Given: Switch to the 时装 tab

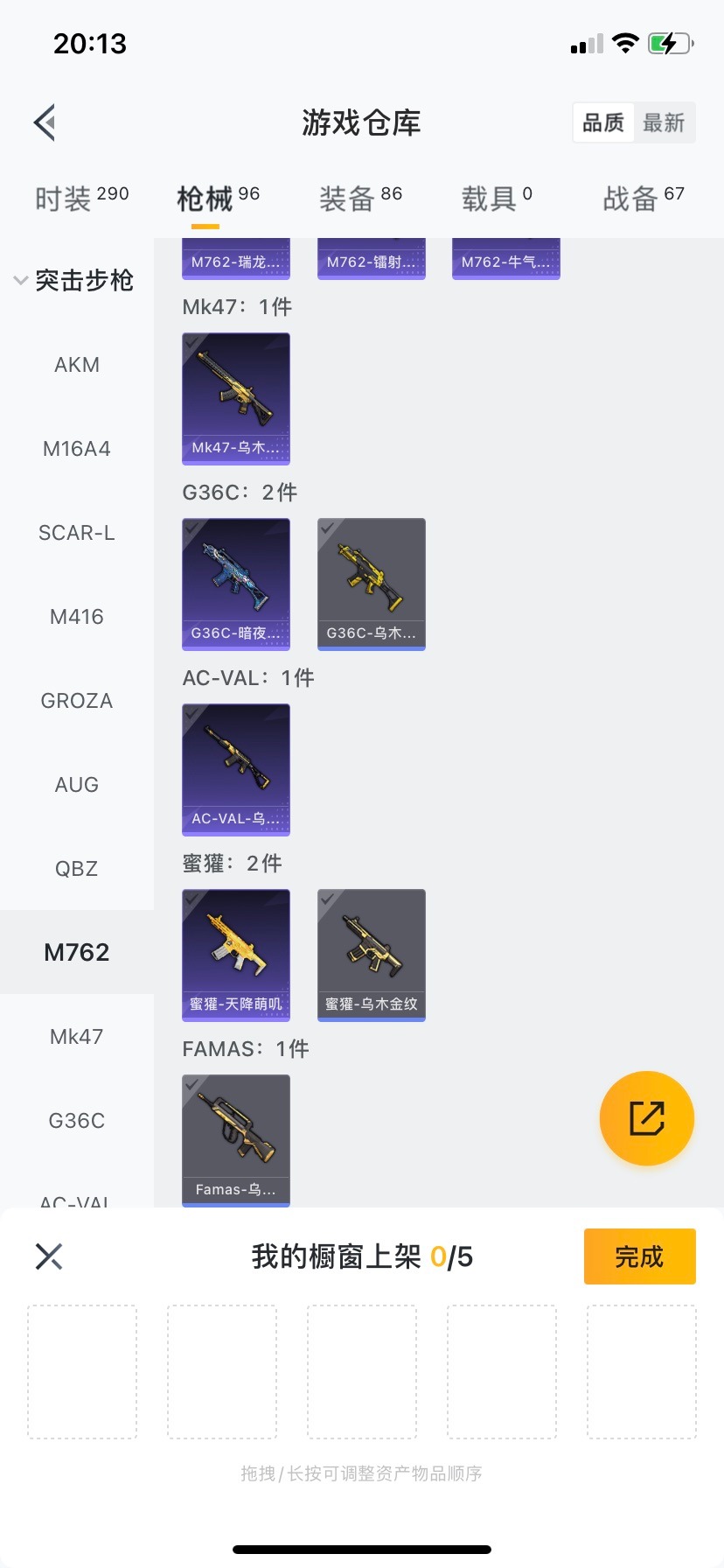Looking at the screenshot, I should pos(81,199).
